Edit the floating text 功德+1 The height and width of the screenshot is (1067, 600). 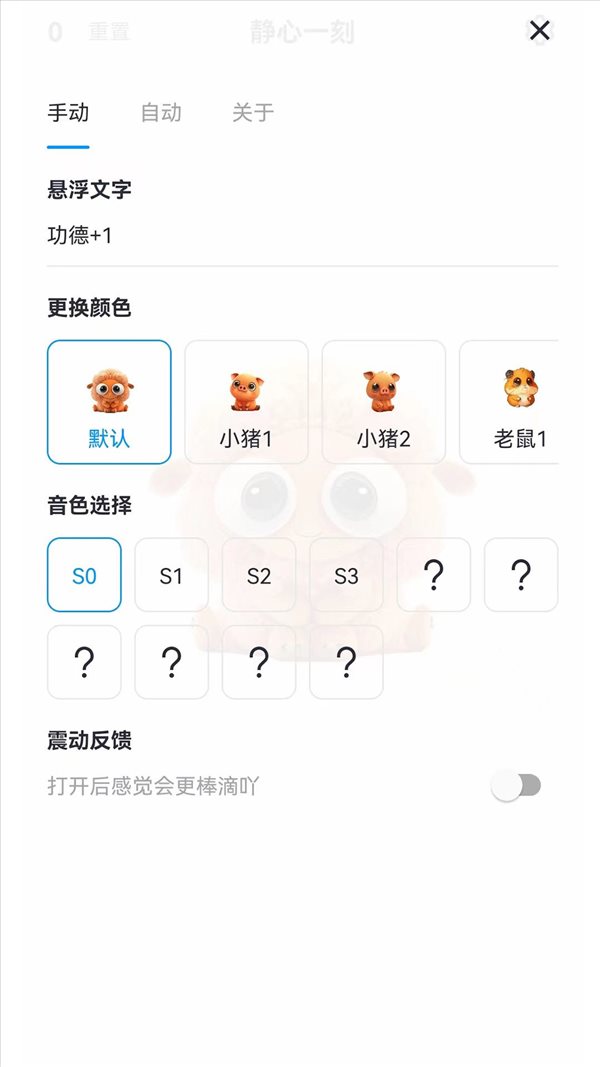[x=302, y=236]
